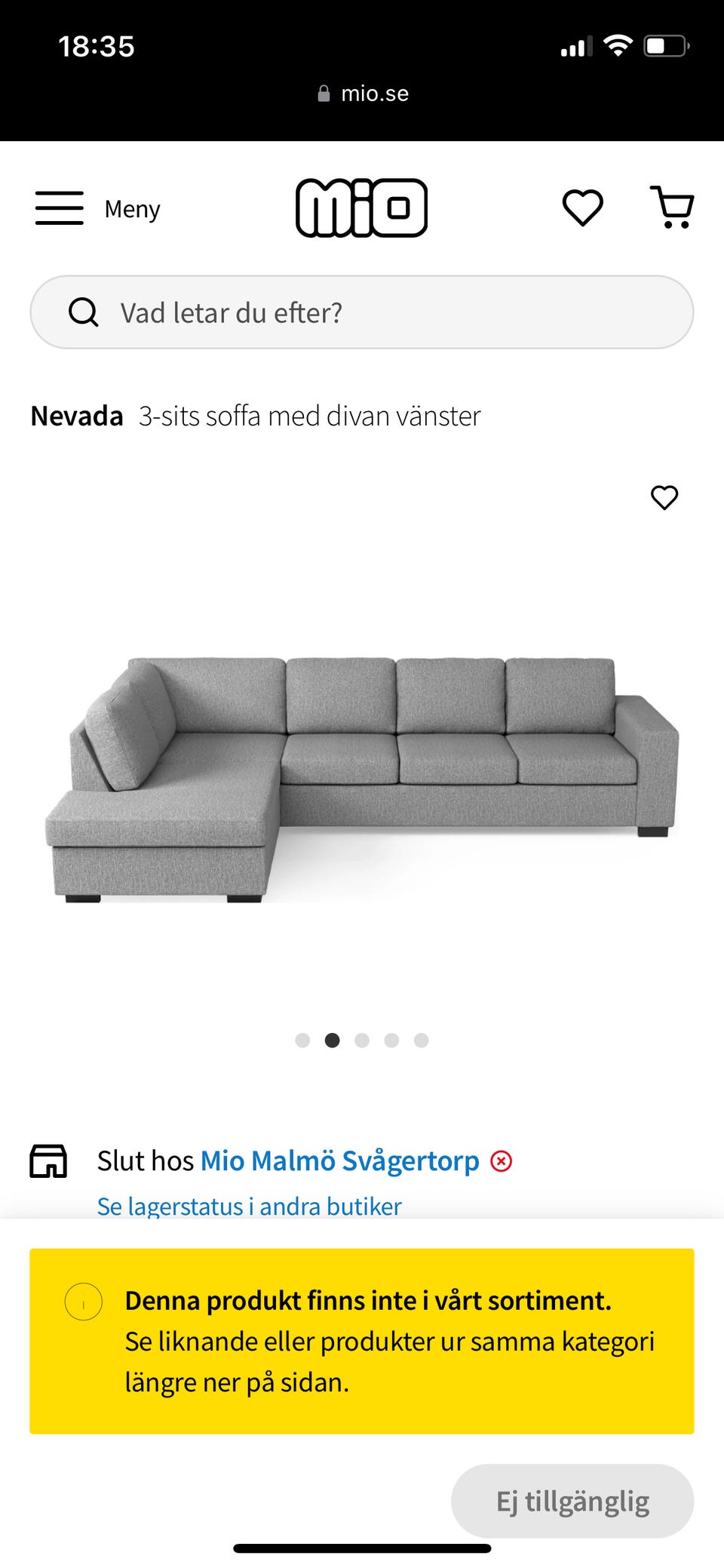The image size is (724, 1568).
Task: Open the shopping cart
Action: [x=672, y=208]
